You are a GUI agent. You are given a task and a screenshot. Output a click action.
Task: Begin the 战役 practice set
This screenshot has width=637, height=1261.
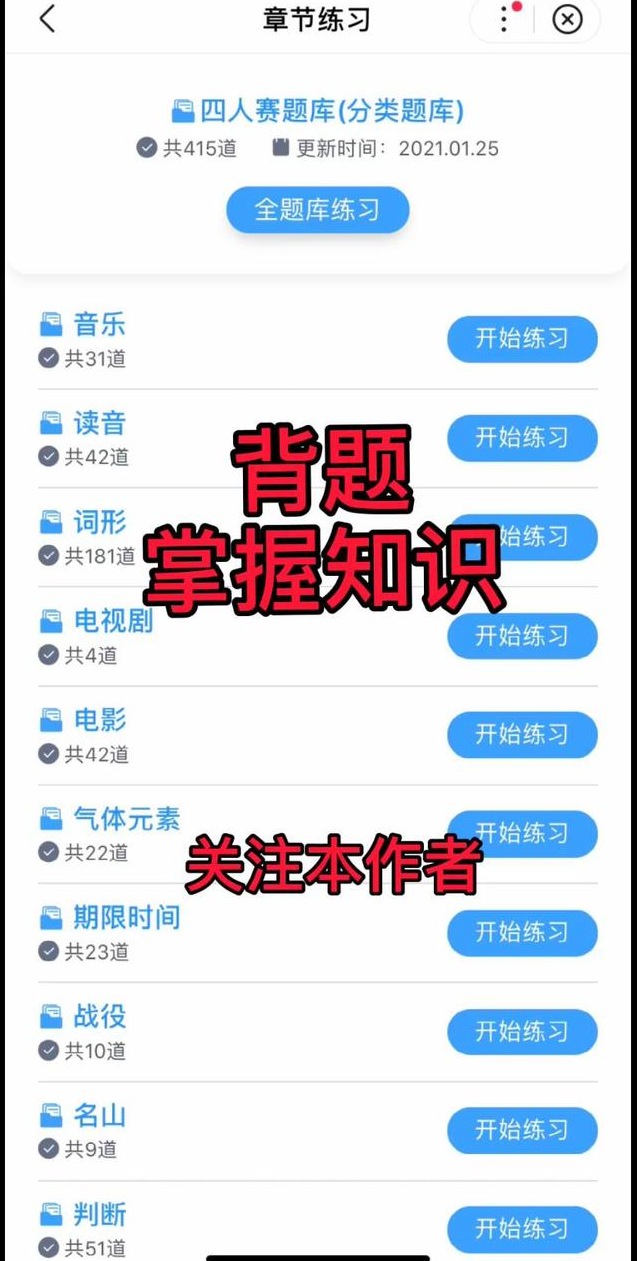pyautogui.click(x=521, y=1032)
